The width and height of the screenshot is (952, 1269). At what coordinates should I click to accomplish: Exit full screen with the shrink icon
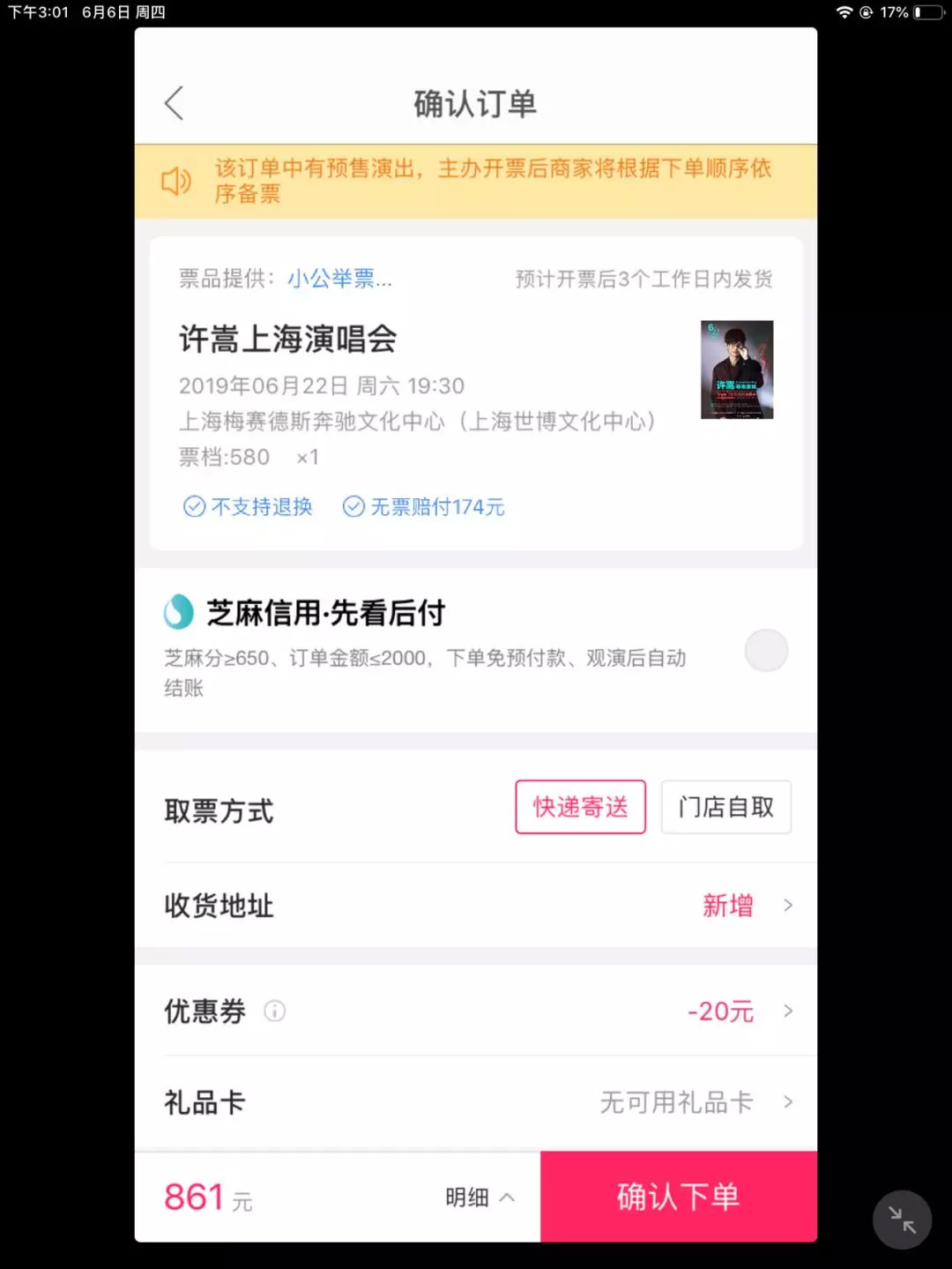(902, 1220)
